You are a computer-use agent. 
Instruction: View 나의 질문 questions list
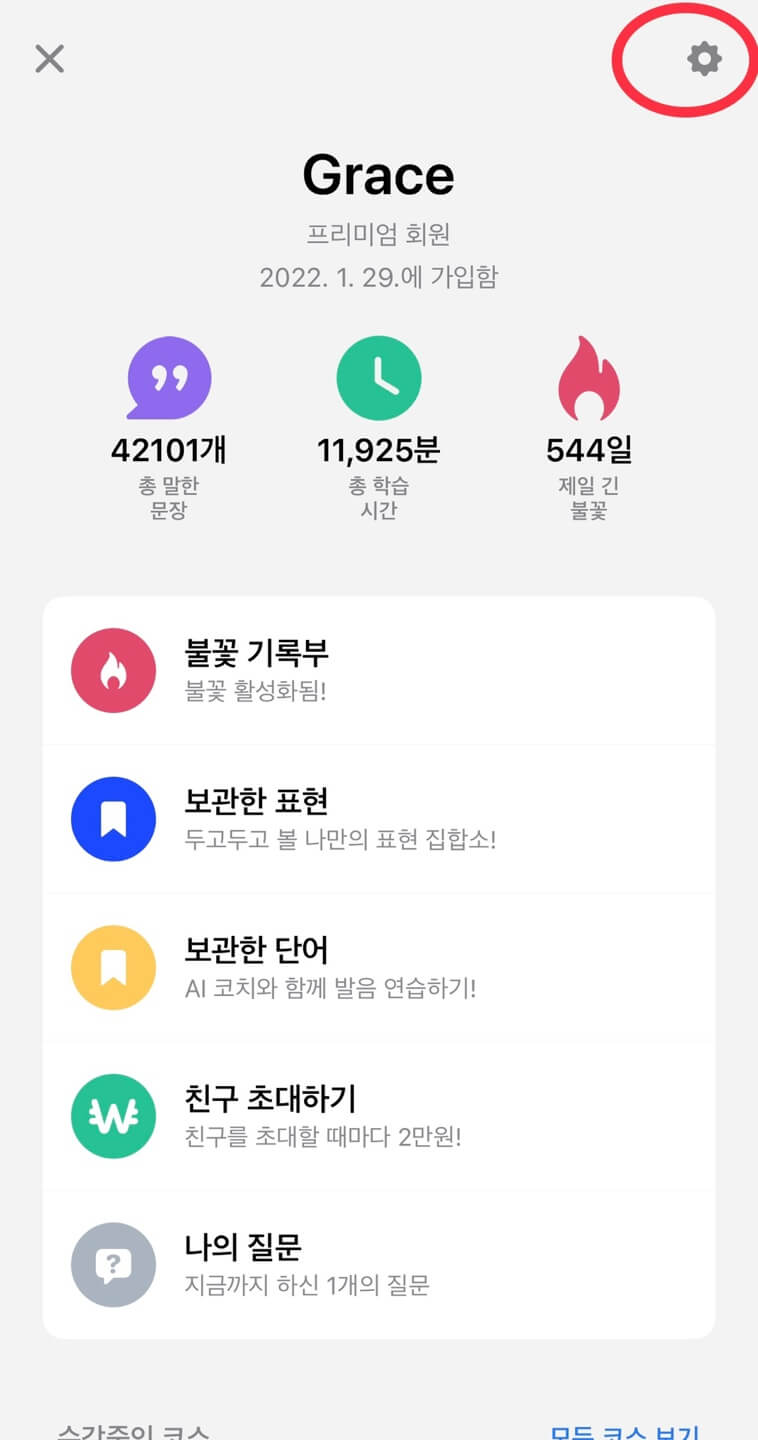click(x=379, y=1264)
